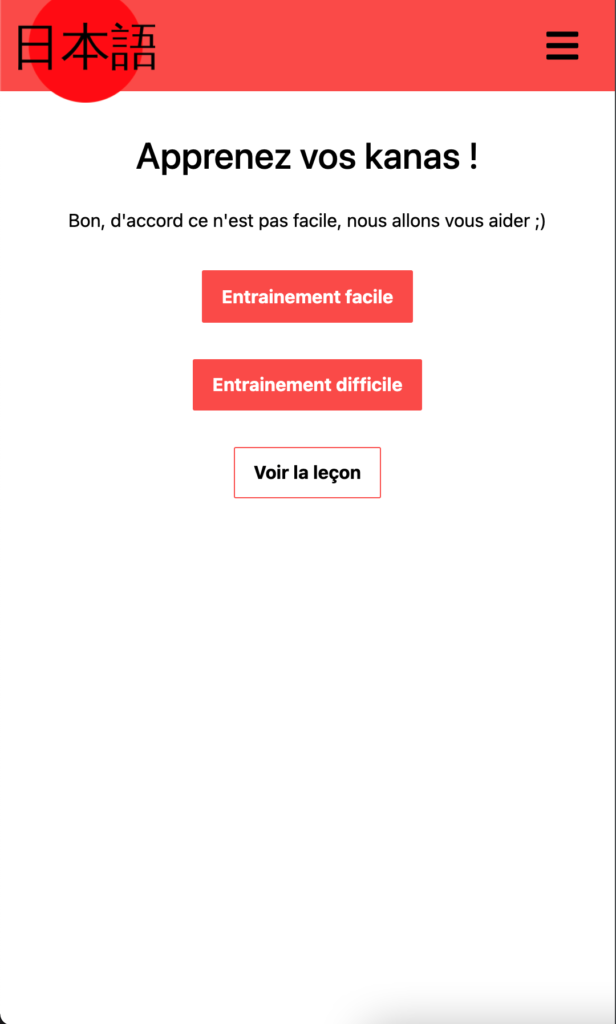Tap the 日本語 logo to go home
The image size is (616, 1024).
[86, 48]
